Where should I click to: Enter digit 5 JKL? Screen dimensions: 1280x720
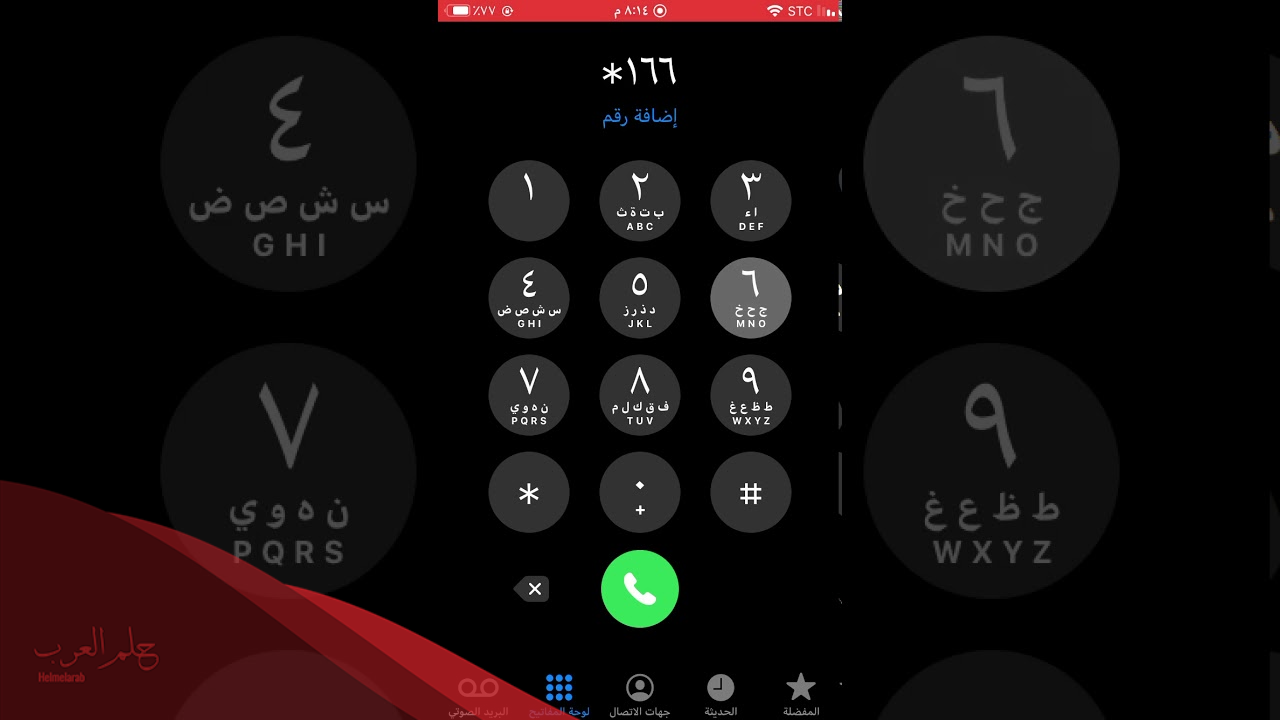coord(640,298)
